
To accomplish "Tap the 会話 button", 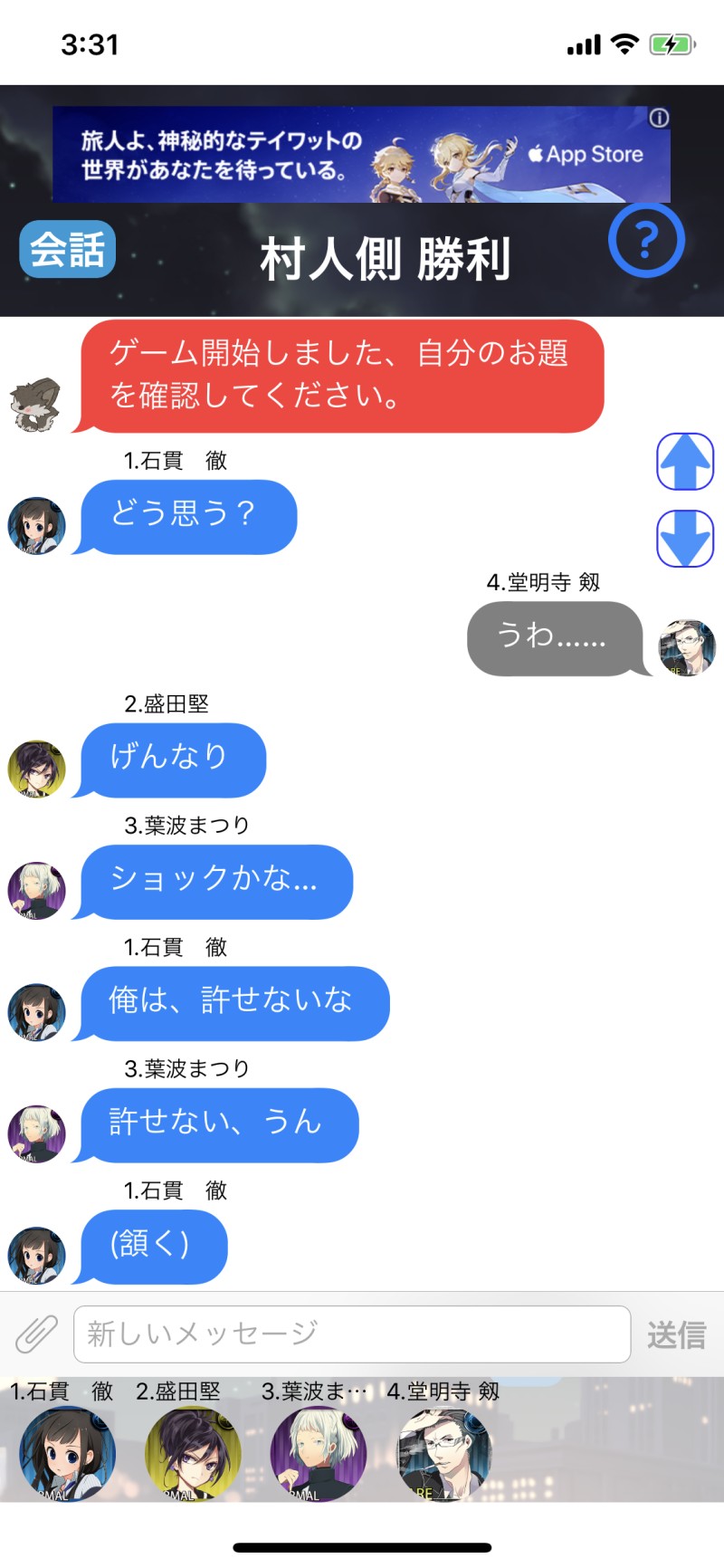I will [x=68, y=249].
